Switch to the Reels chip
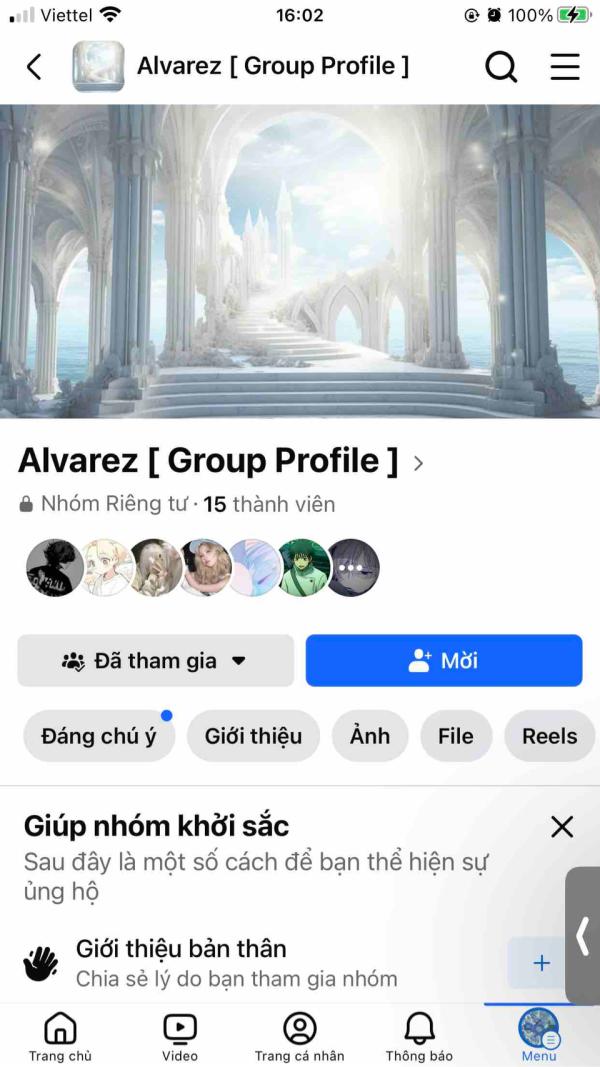 click(x=549, y=737)
